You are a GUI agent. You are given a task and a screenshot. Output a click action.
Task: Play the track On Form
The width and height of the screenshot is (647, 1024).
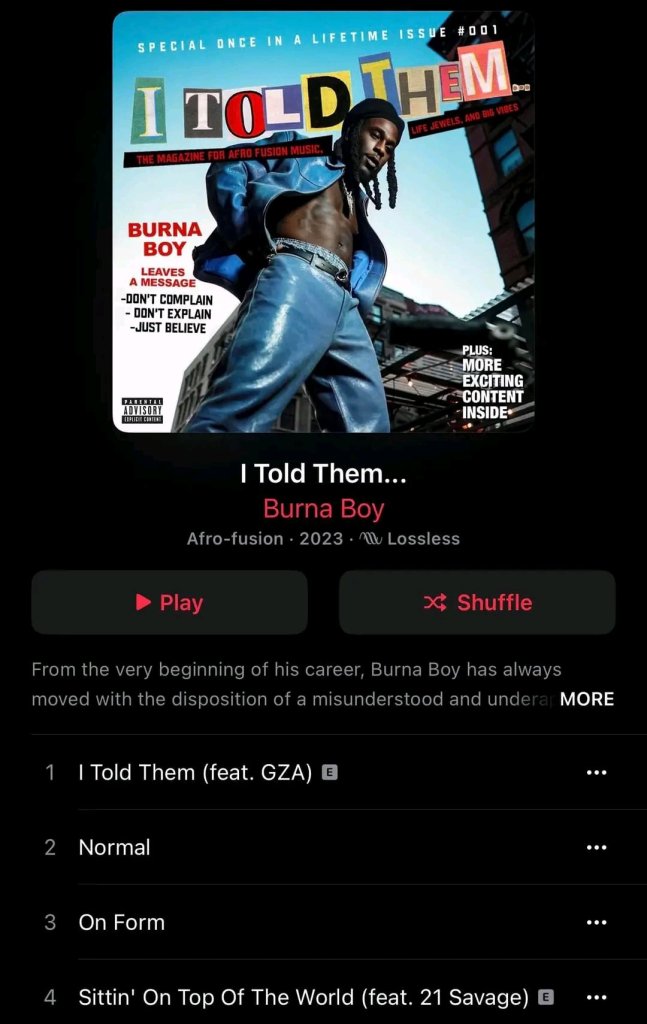coord(122,922)
